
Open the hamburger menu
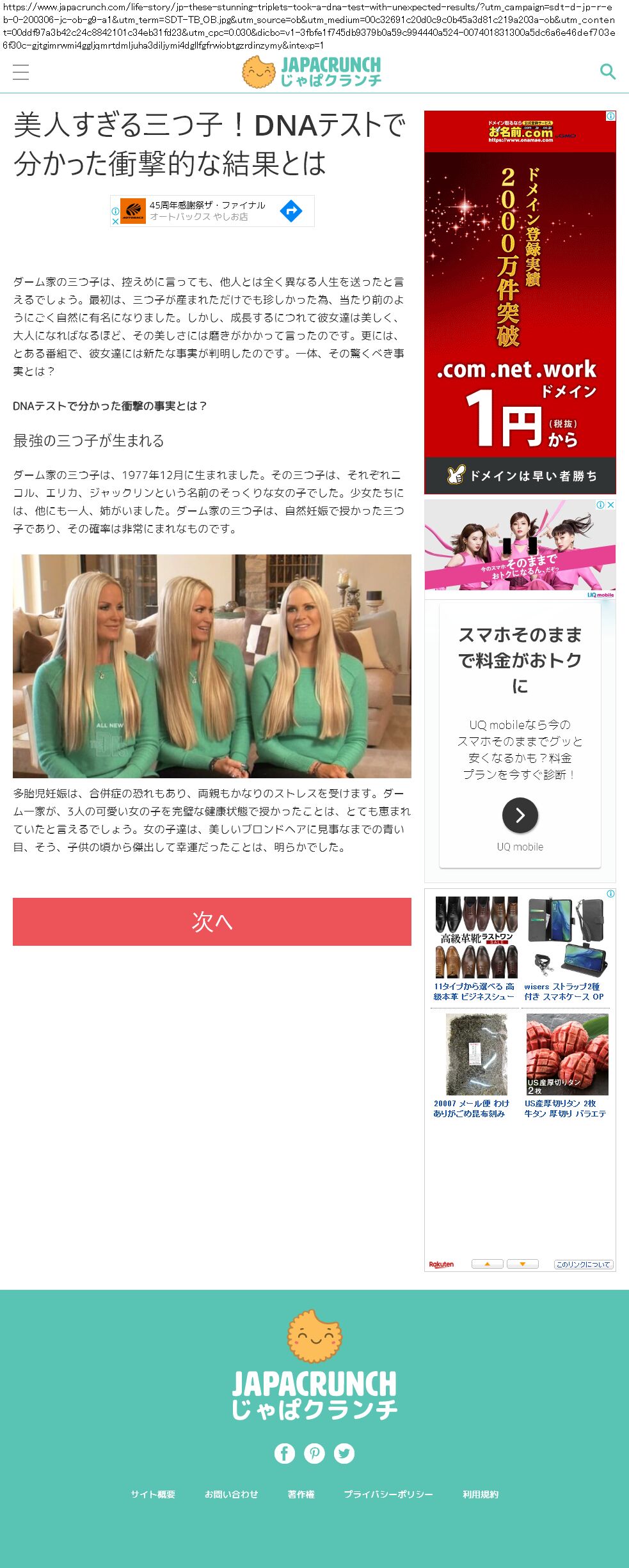(21, 72)
